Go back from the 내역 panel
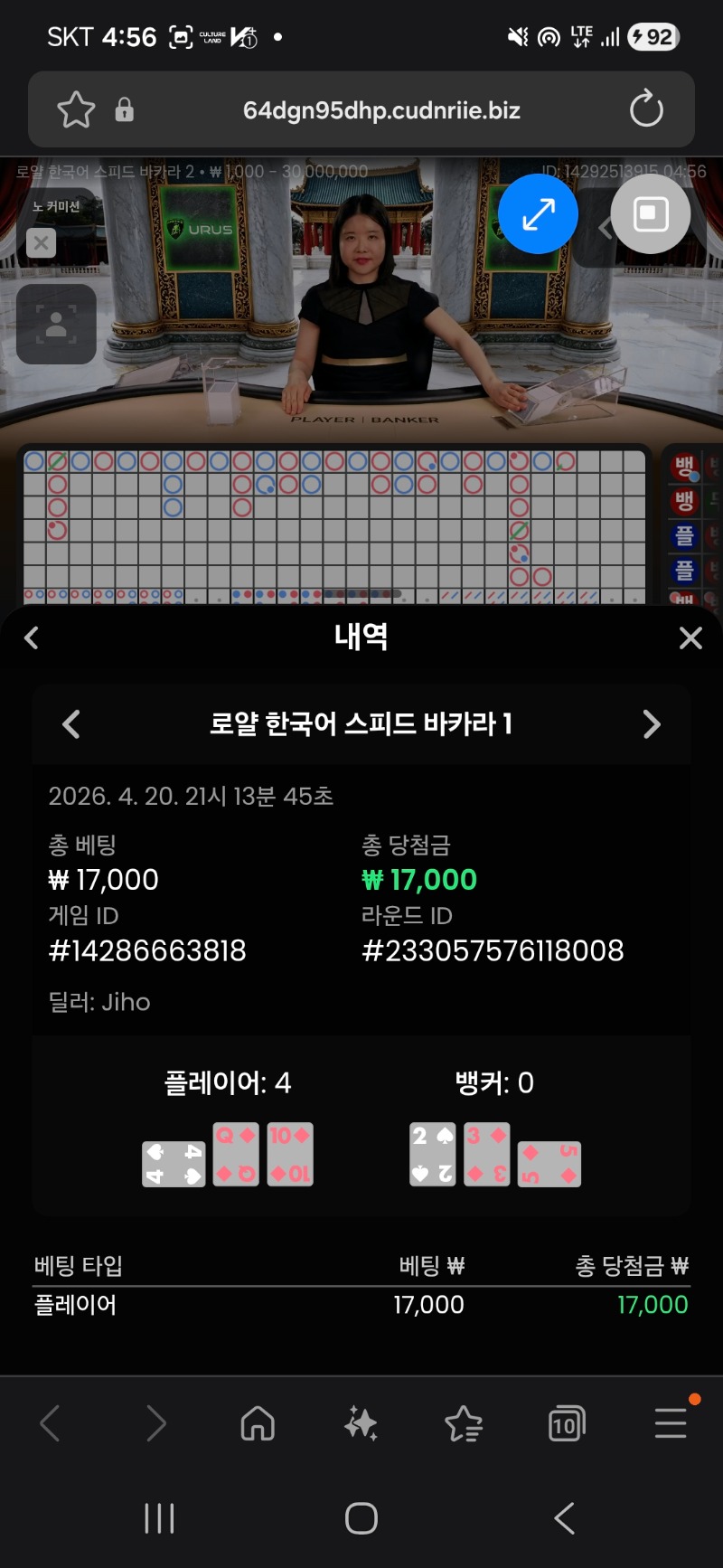723x1568 pixels. tap(32, 638)
